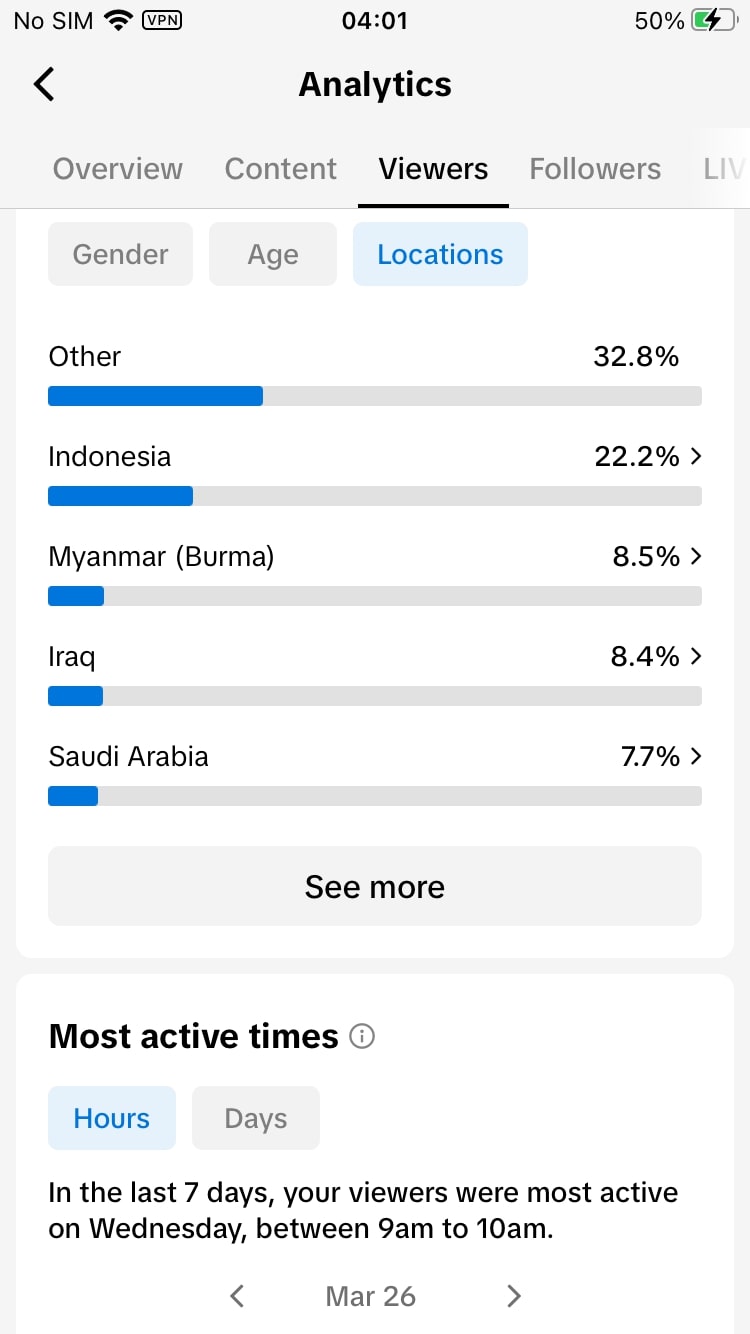Open Indonesia location details
This screenshot has height=1334, width=750.
[x=375, y=472]
